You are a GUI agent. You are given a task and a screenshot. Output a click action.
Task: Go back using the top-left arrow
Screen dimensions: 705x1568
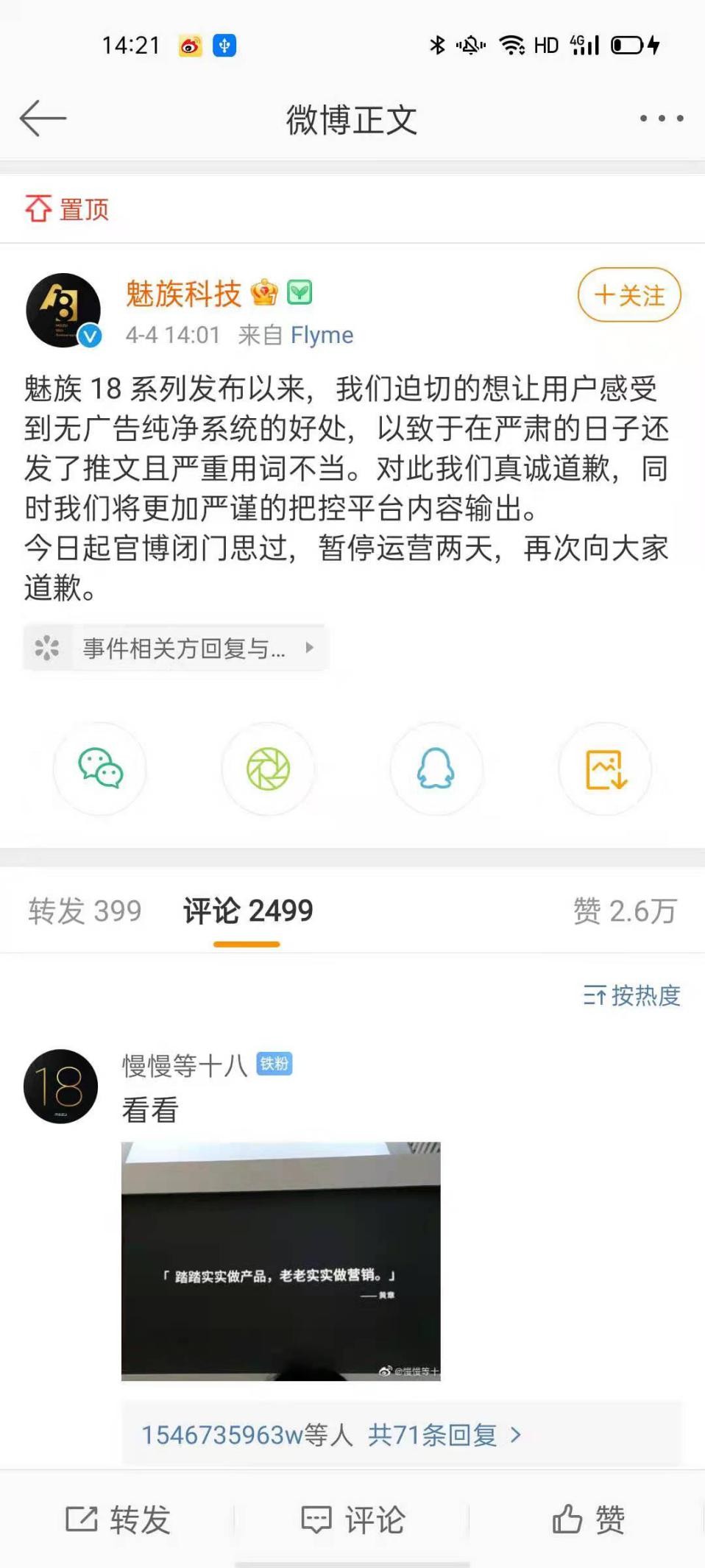pyautogui.click(x=43, y=119)
